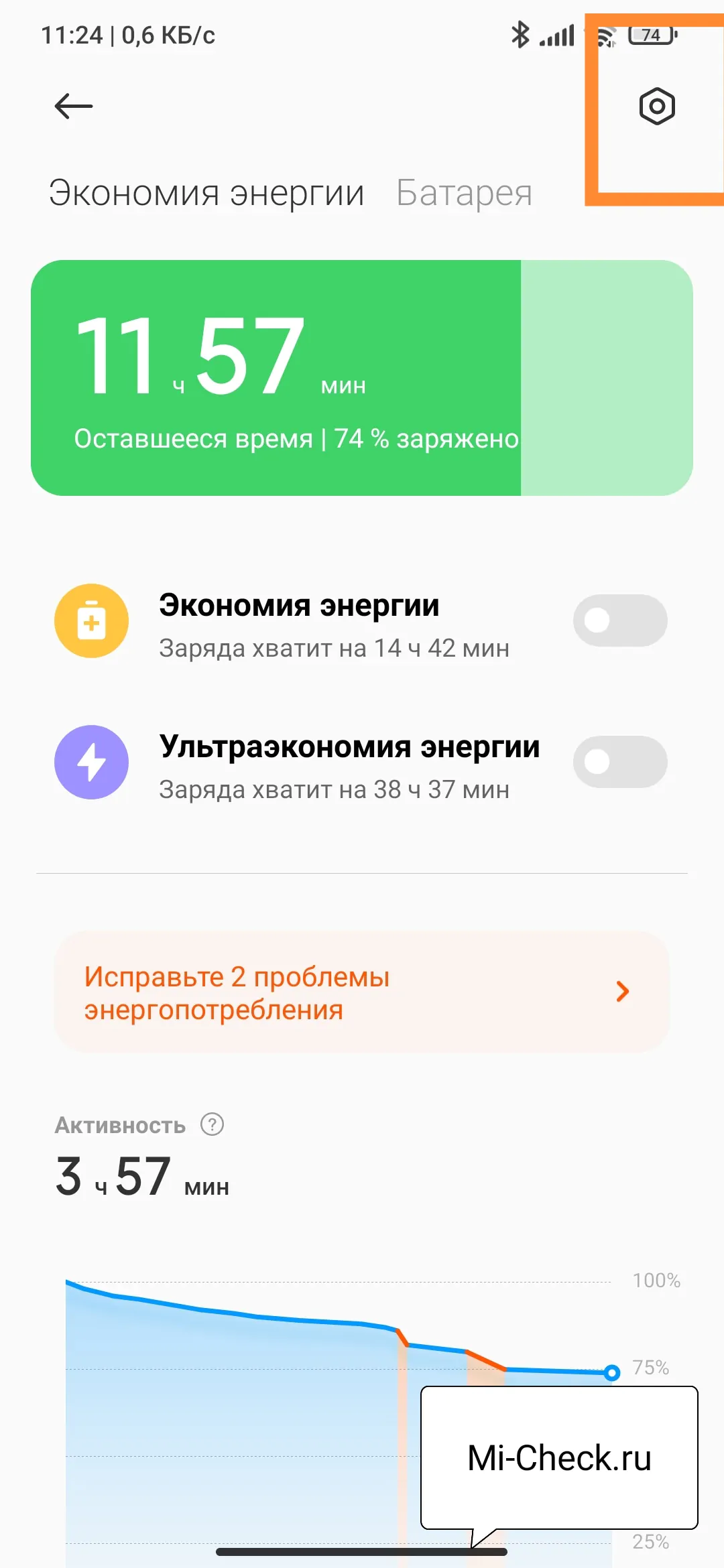Open Исправьте 2 проблемы энергопотребления card
Screen dimensions: 724x1568
click(362, 992)
